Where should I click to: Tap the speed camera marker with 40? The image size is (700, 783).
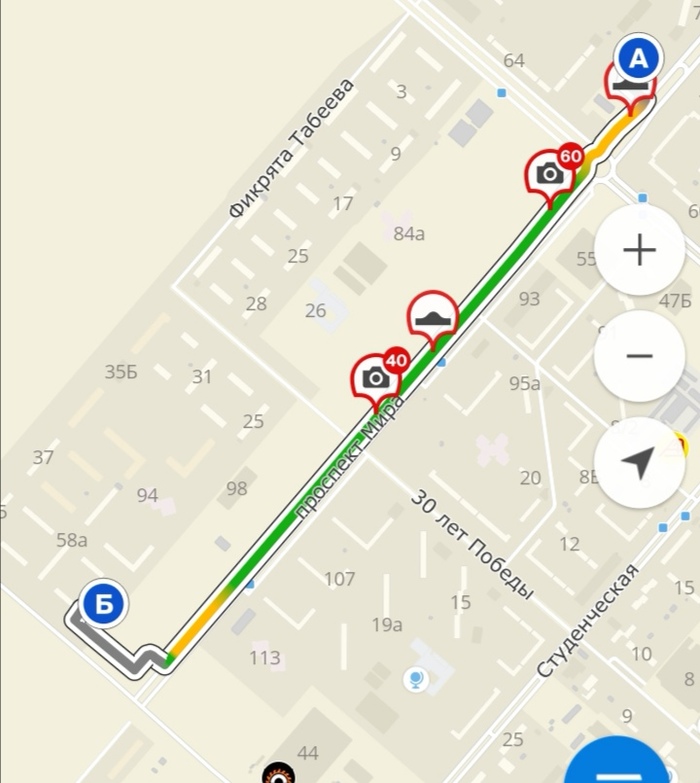click(x=377, y=377)
